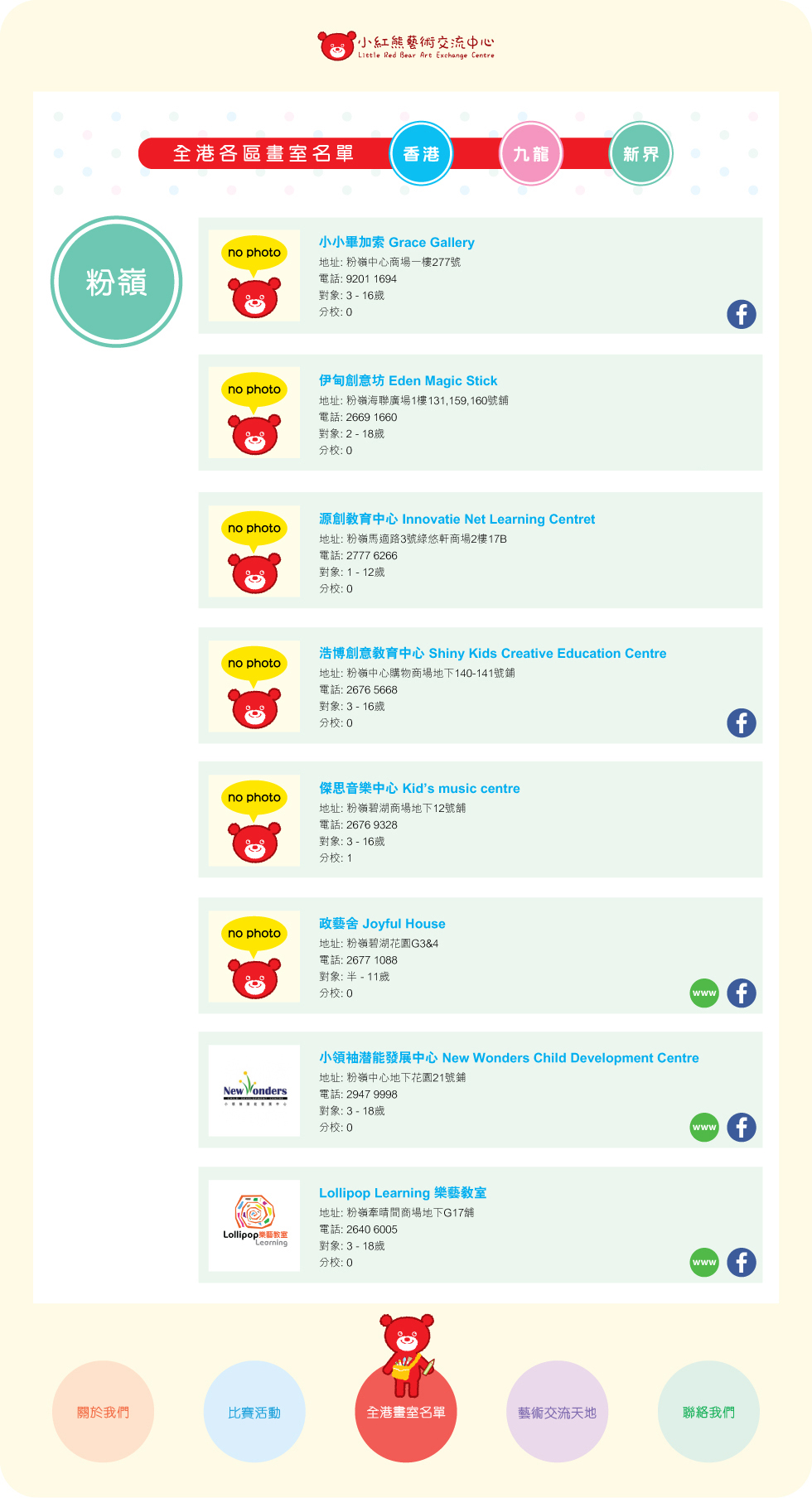Select the 香港 region tab
Viewport: 812px width, 1498px height.
[421, 154]
